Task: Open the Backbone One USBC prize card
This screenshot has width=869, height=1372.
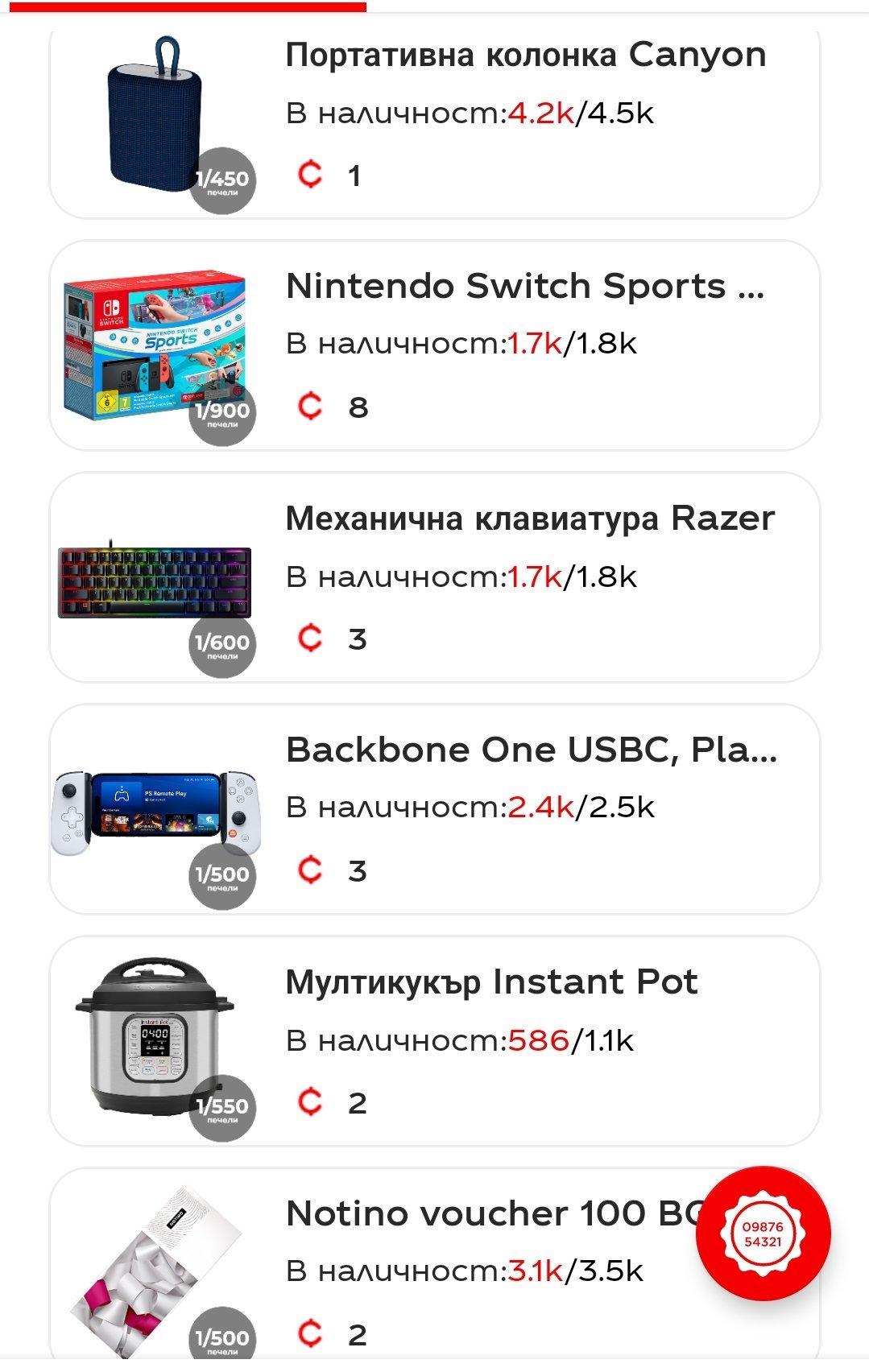Action: pos(435,809)
